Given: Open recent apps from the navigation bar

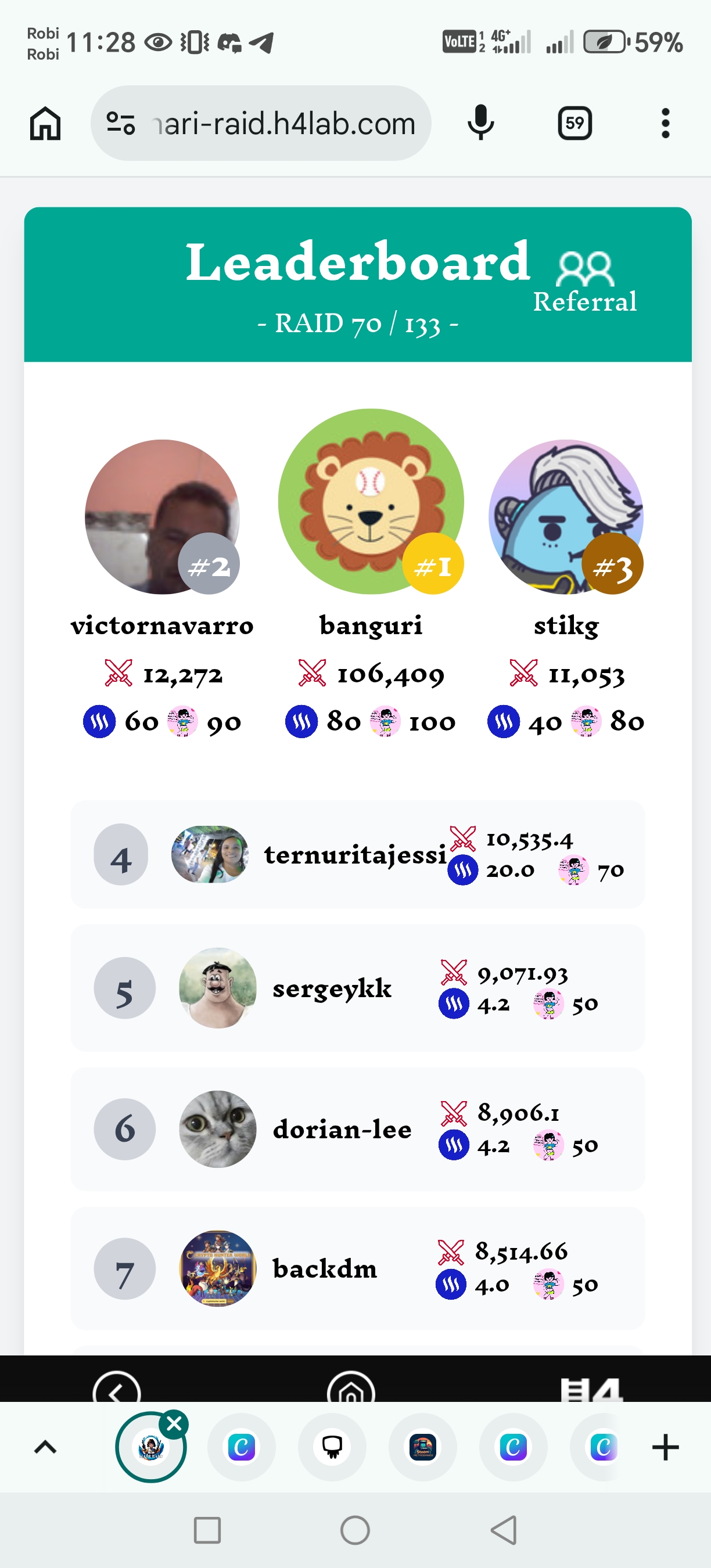Looking at the screenshot, I should 207,1530.
